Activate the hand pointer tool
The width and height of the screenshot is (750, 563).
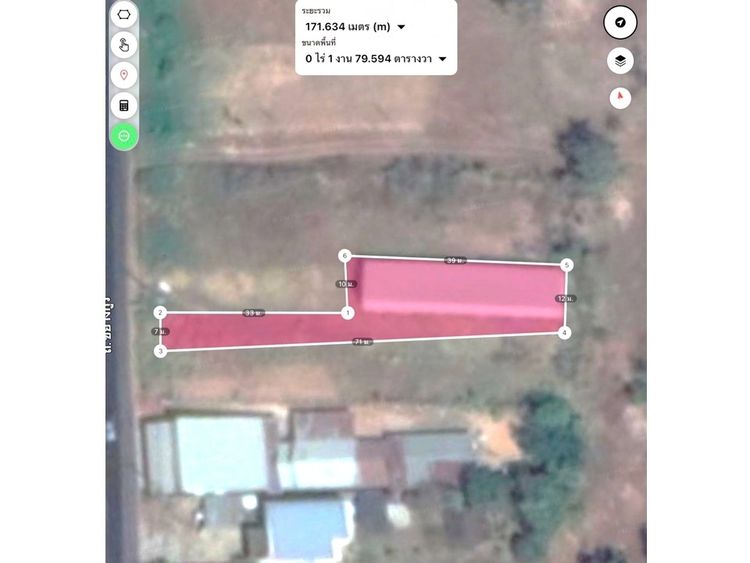click(x=124, y=44)
